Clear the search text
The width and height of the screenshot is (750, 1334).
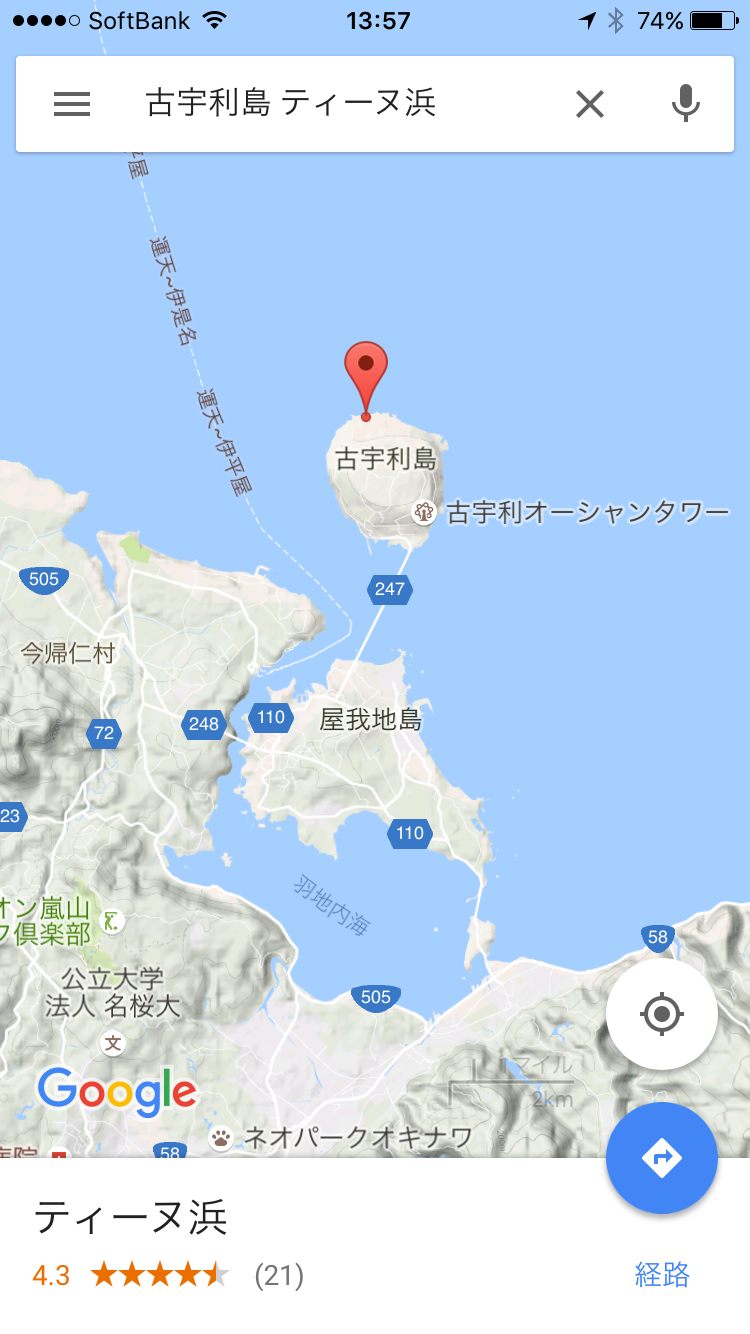pyautogui.click(x=589, y=104)
